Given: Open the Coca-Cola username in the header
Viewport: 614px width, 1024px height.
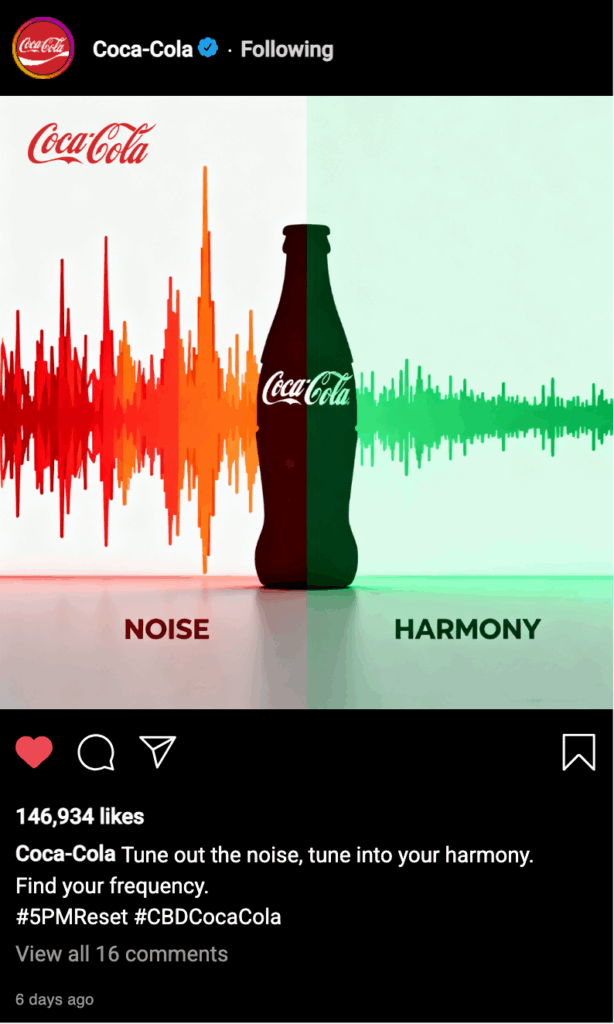Looking at the screenshot, I should [142, 49].
